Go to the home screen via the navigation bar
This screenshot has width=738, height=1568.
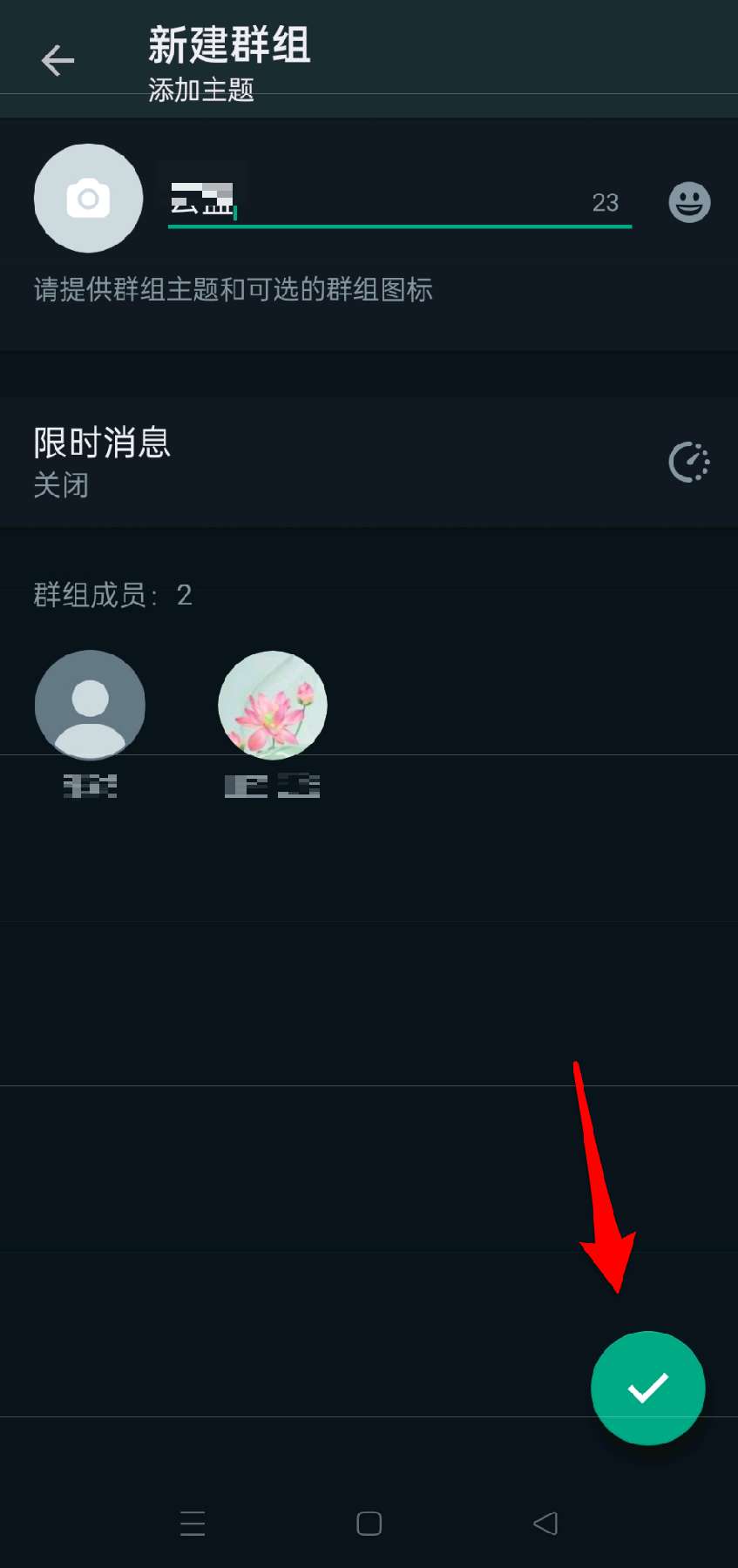tap(369, 1524)
